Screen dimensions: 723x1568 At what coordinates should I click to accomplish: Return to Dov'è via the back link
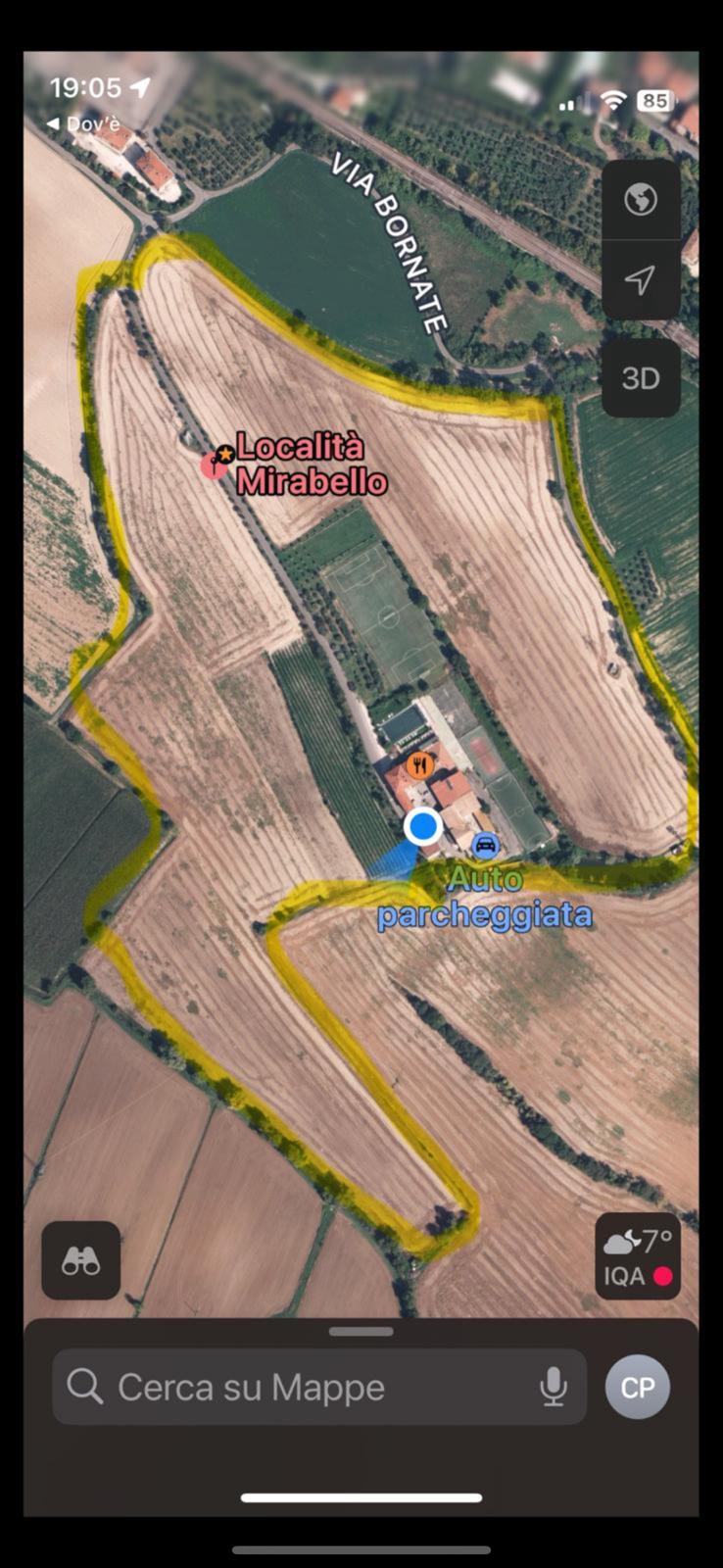(83, 123)
